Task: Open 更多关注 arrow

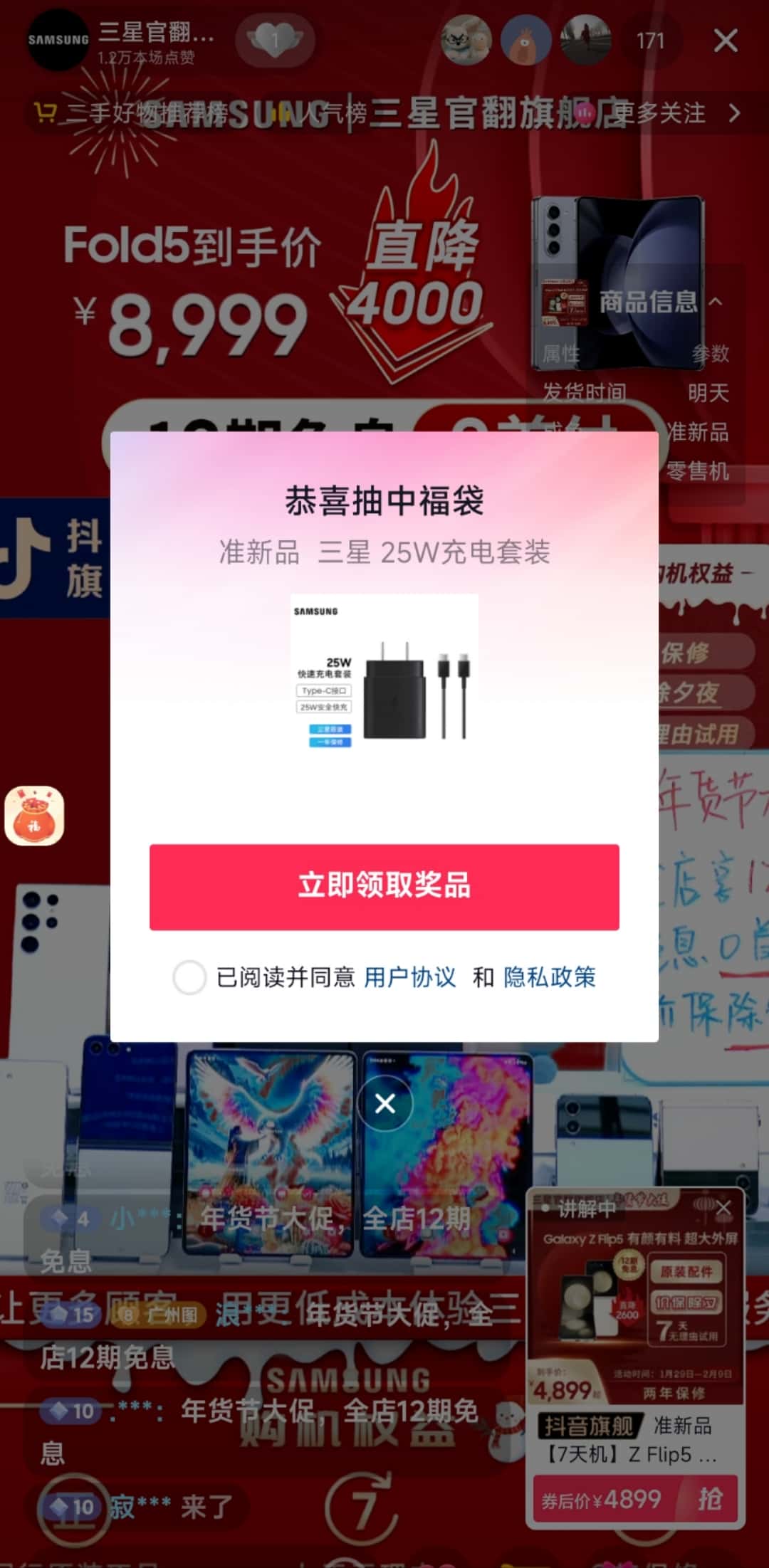Action: pos(734,112)
